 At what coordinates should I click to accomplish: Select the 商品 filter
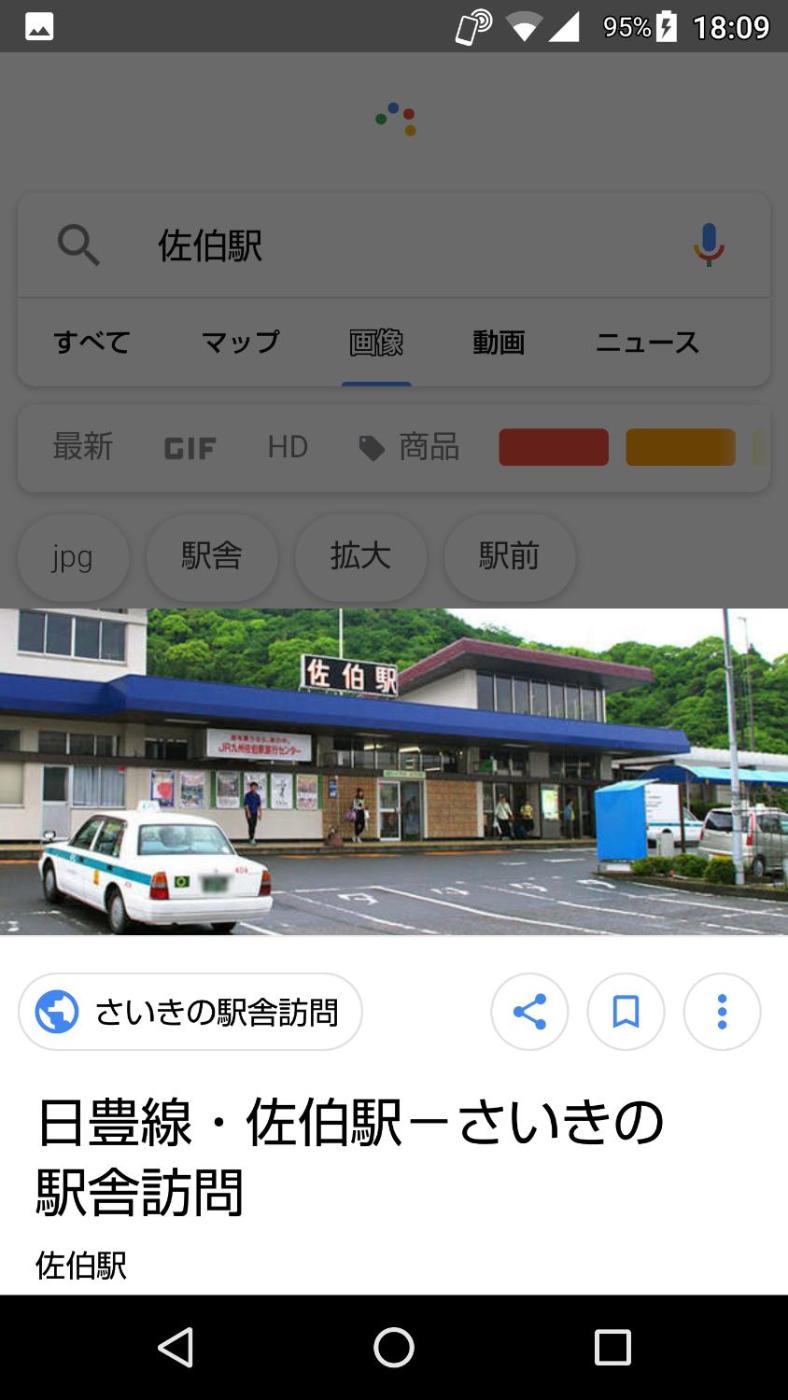(410, 447)
